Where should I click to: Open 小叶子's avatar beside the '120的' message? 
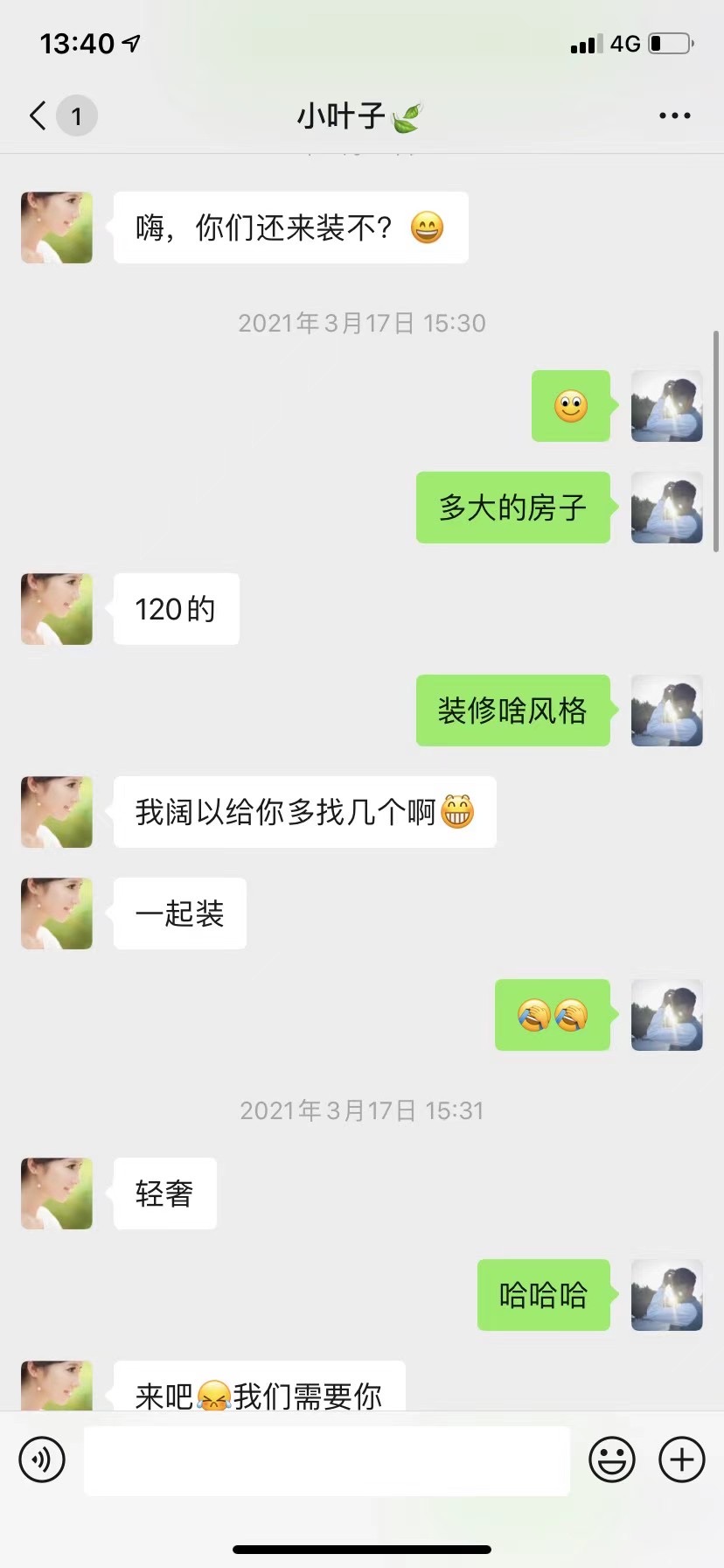(x=57, y=609)
